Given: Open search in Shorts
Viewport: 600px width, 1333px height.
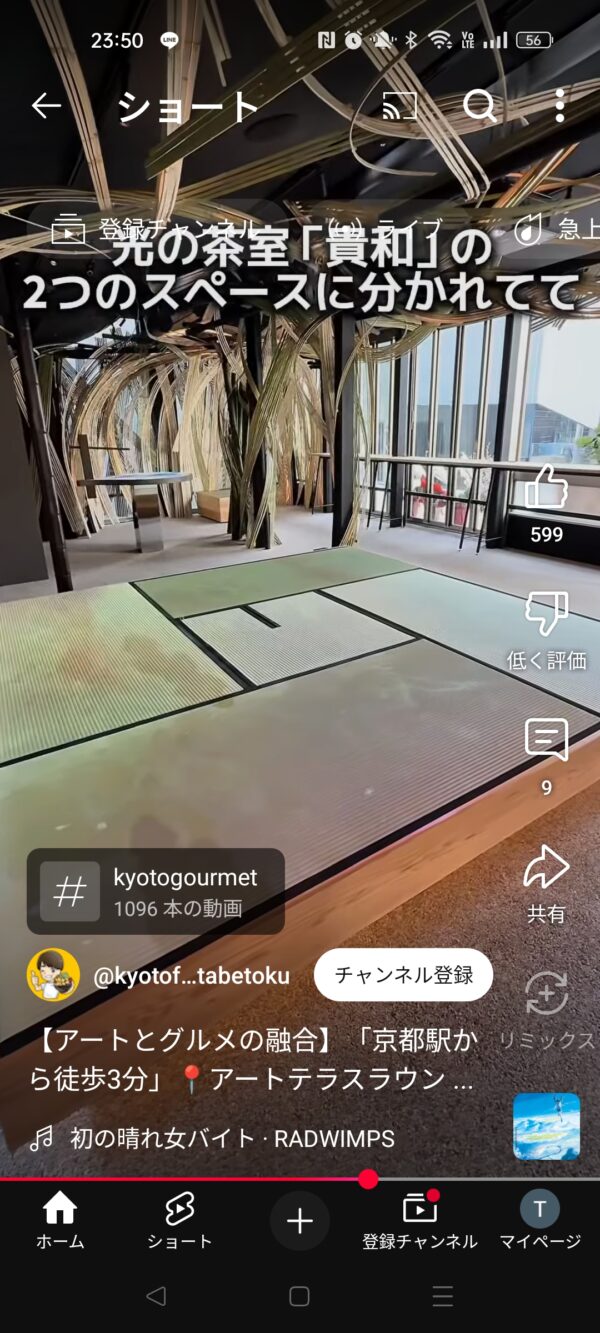Looking at the screenshot, I should pos(480,106).
